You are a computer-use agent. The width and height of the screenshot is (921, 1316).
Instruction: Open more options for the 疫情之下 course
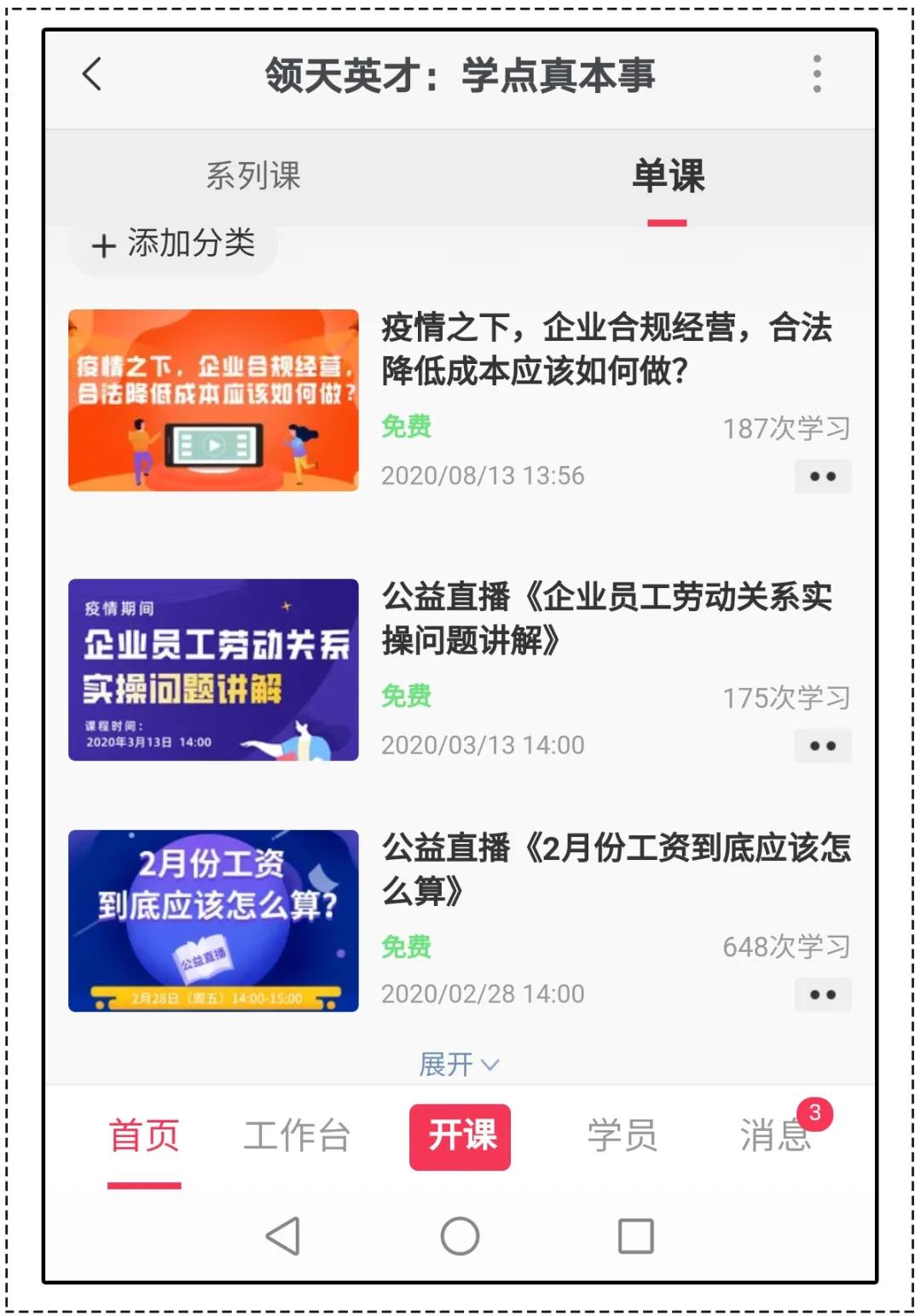pyautogui.click(x=821, y=476)
